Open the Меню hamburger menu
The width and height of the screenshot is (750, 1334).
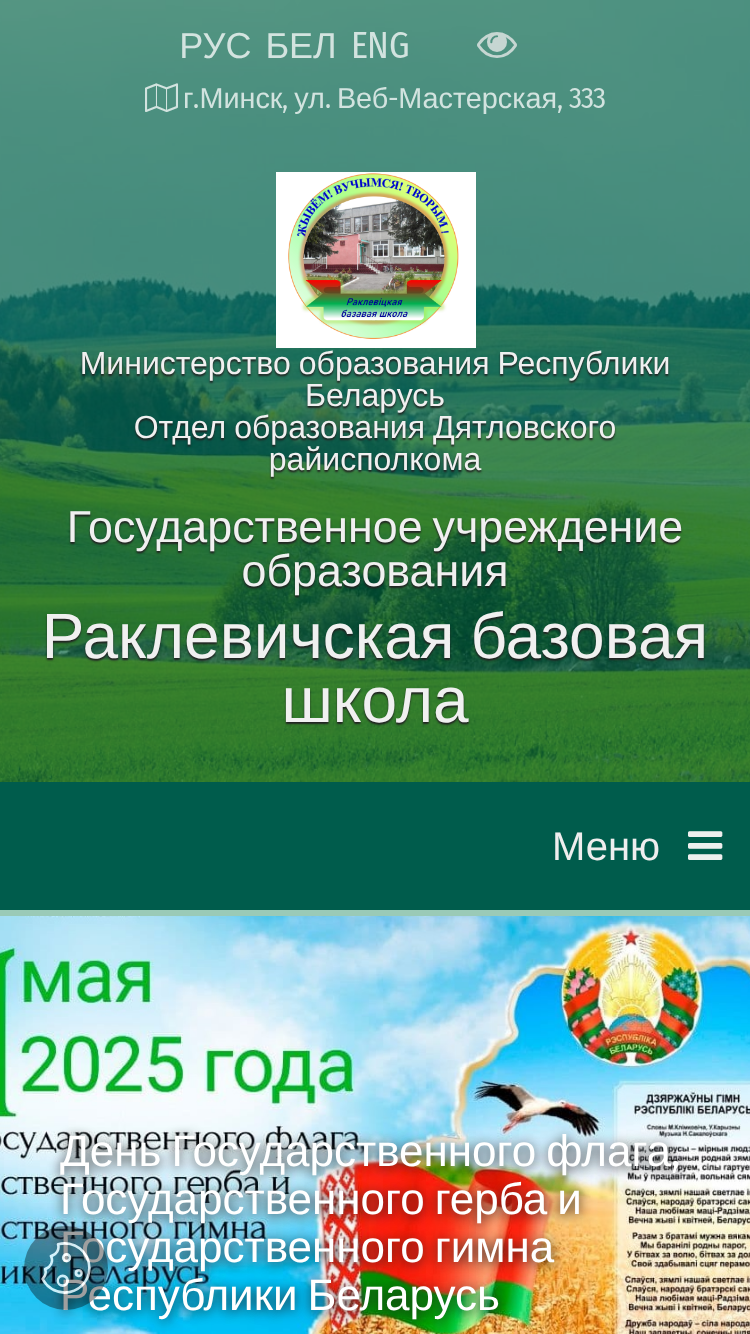637,847
